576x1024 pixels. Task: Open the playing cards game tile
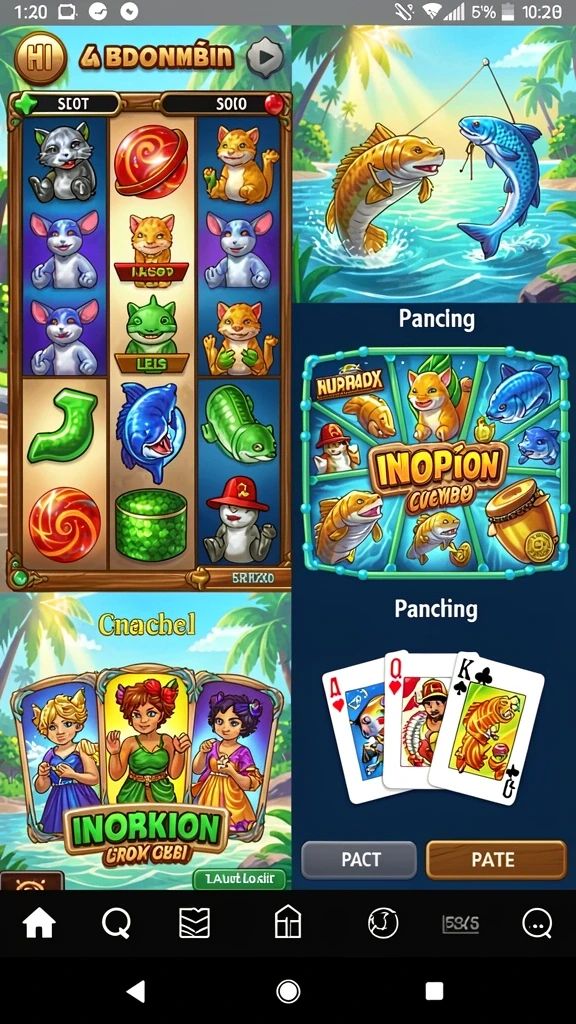tap(434, 726)
